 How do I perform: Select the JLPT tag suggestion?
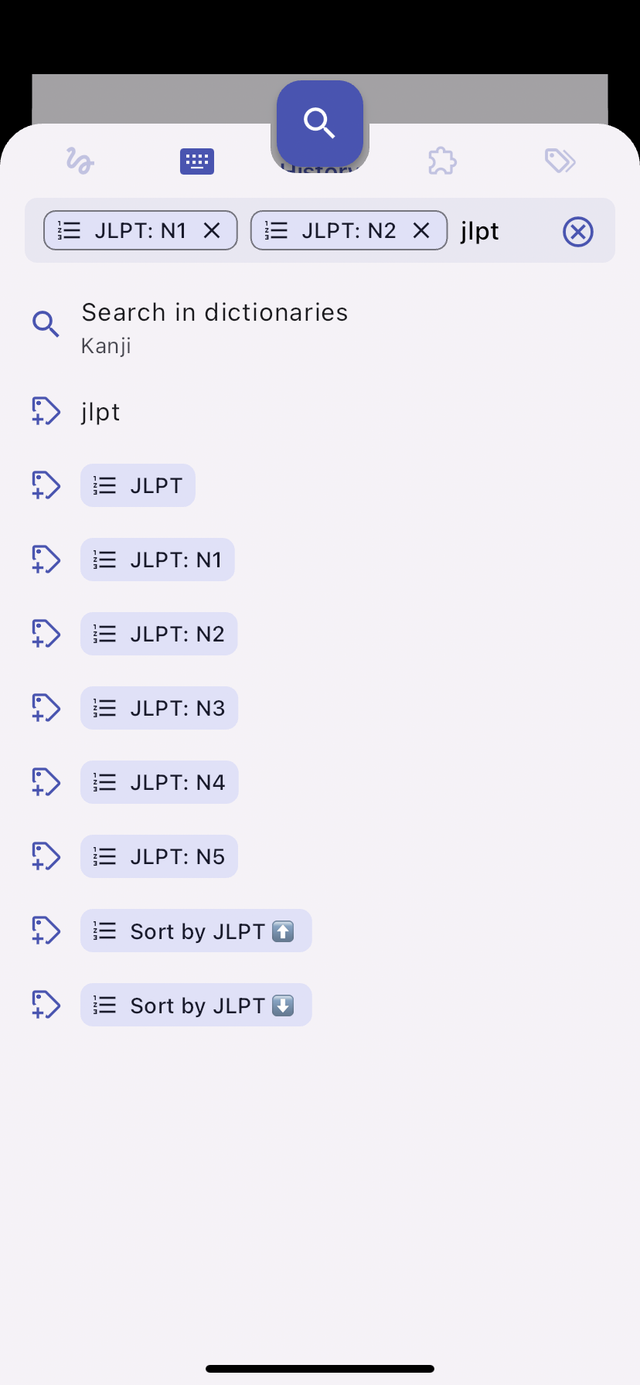[138, 486]
